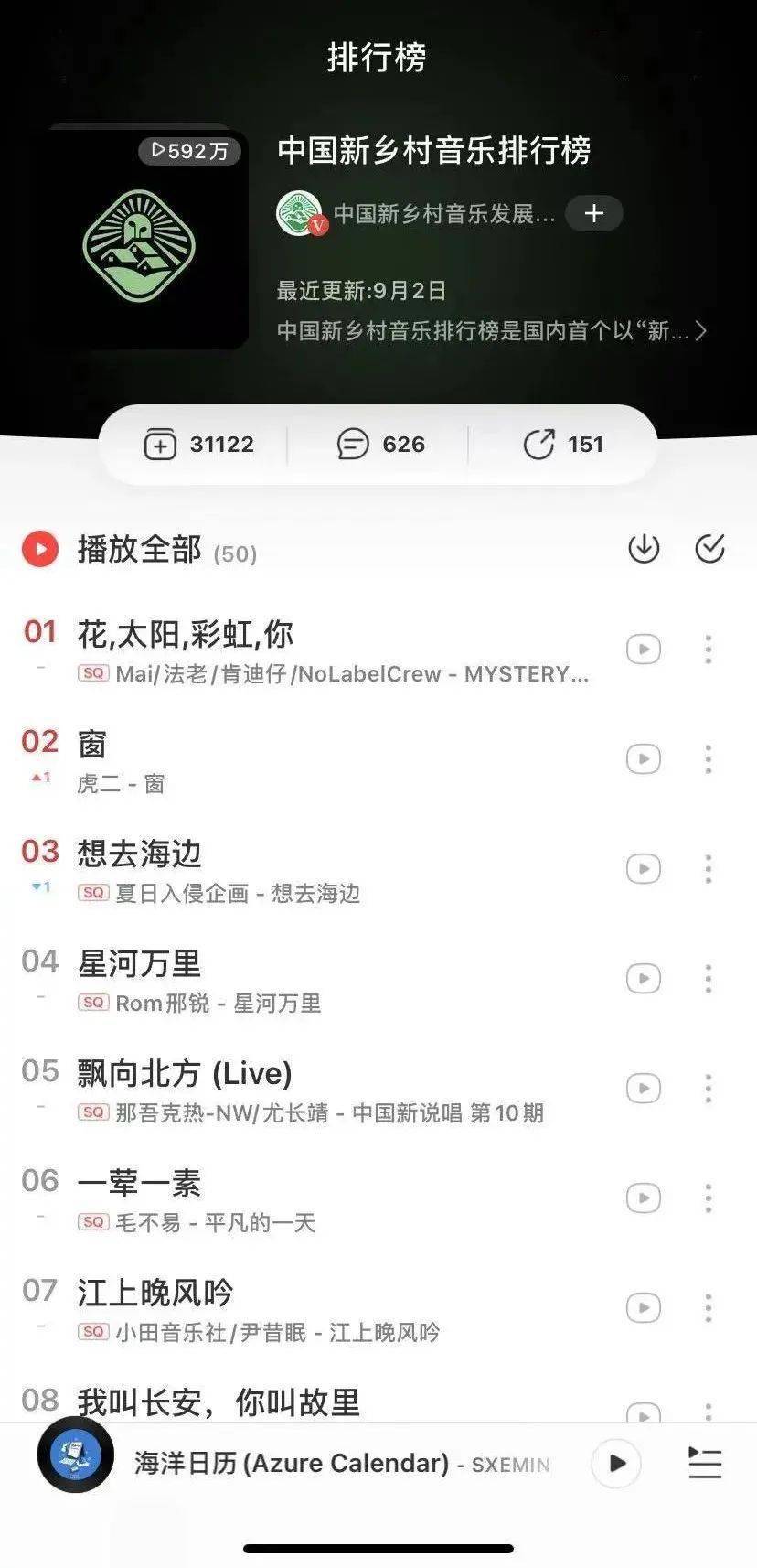Image resolution: width=757 pixels, height=1568 pixels.
Task: Enter multi-select mode for songs
Action: [x=709, y=548]
